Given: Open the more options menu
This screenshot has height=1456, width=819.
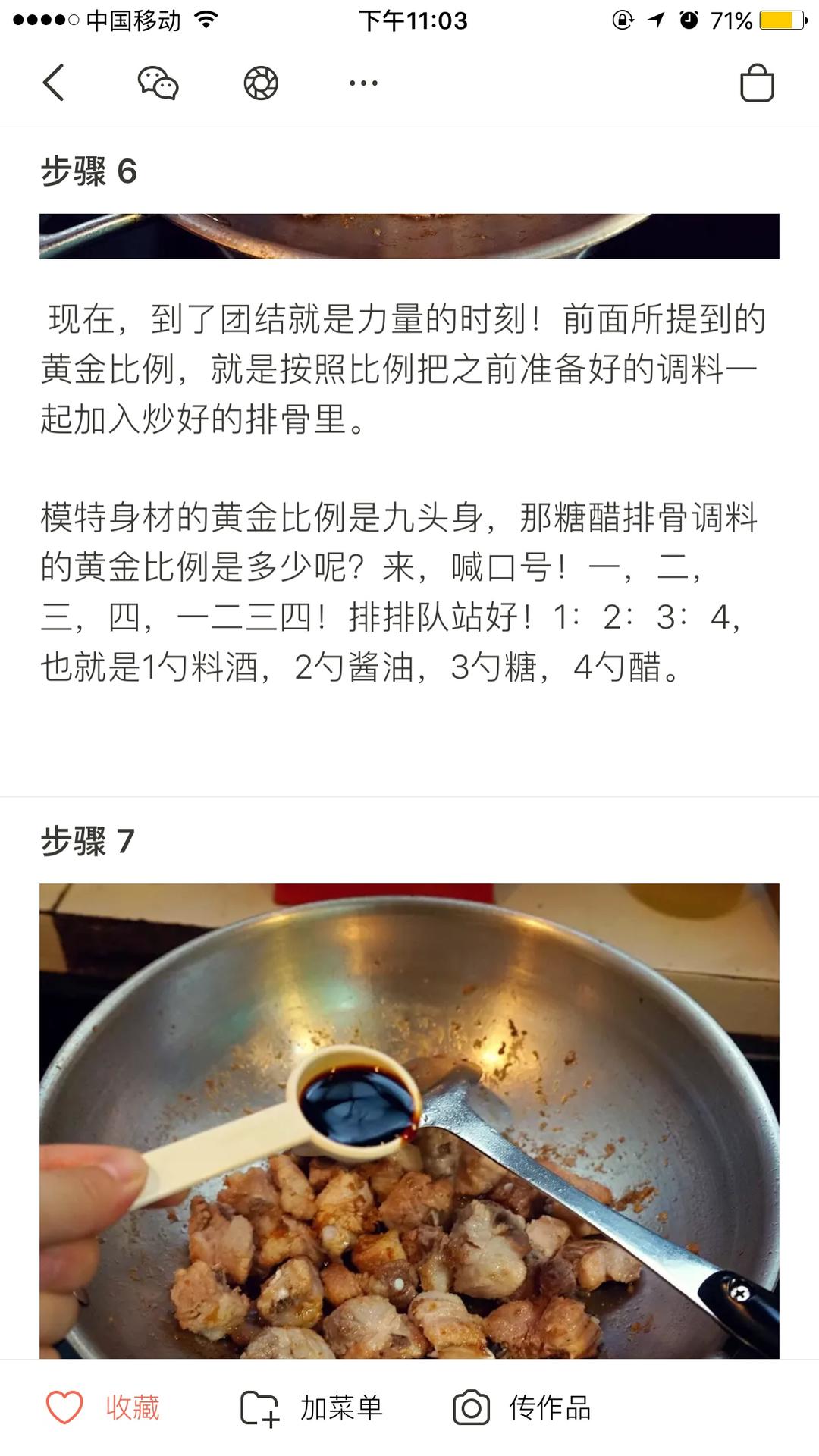Looking at the screenshot, I should pos(363,83).
